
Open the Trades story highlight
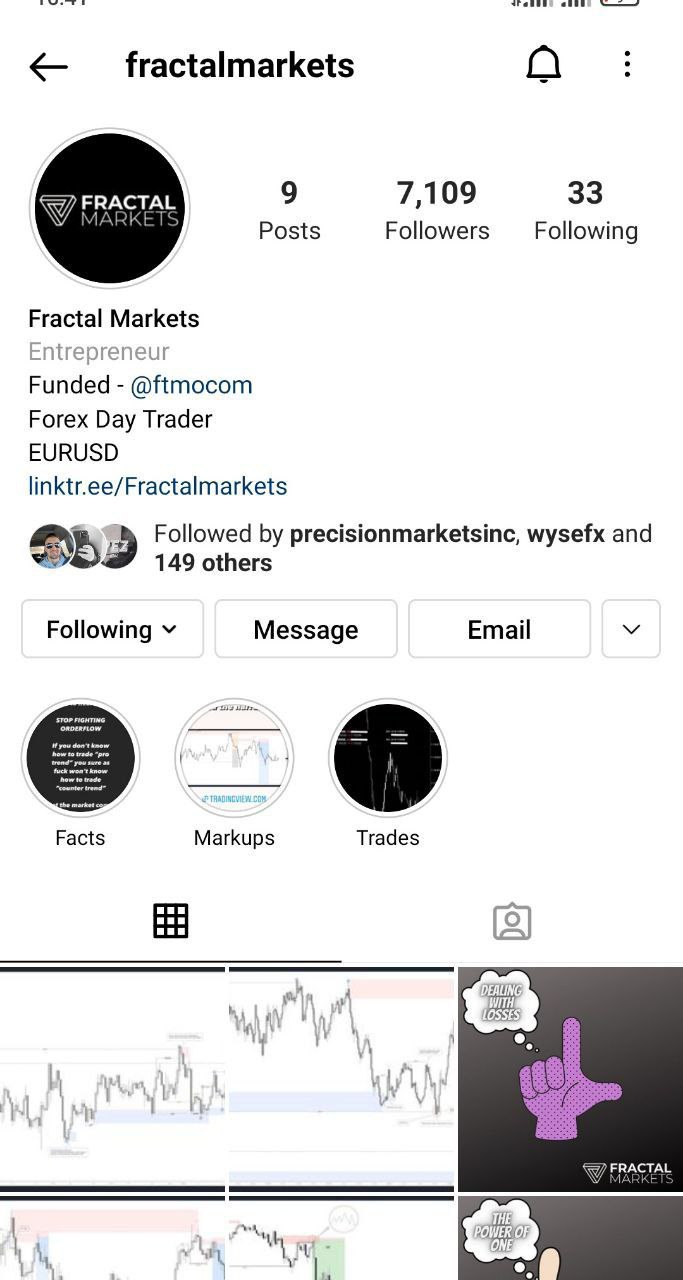pos(388,758)
